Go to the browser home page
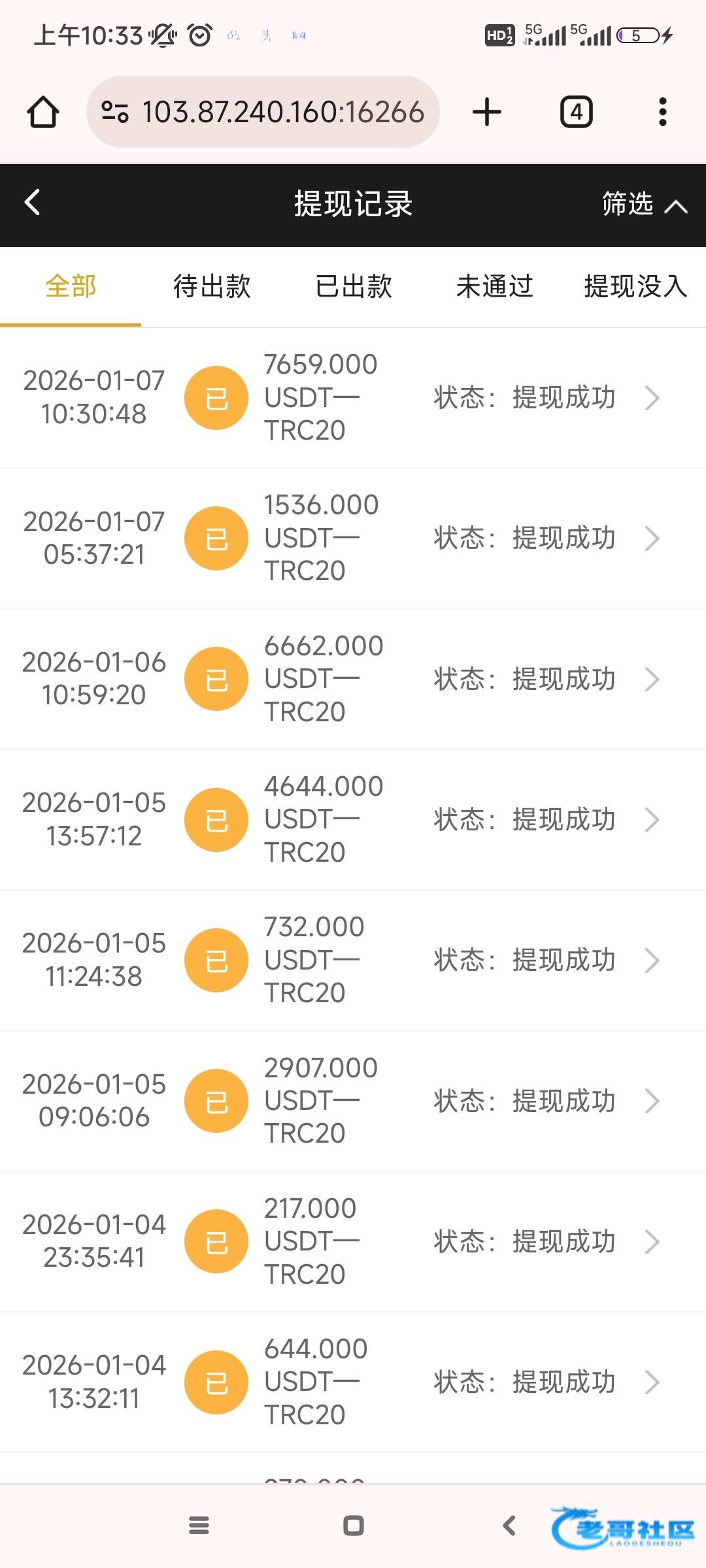The width and height of the screenshot is (706, 1568). pyautogui.click(x=43, y=112)
